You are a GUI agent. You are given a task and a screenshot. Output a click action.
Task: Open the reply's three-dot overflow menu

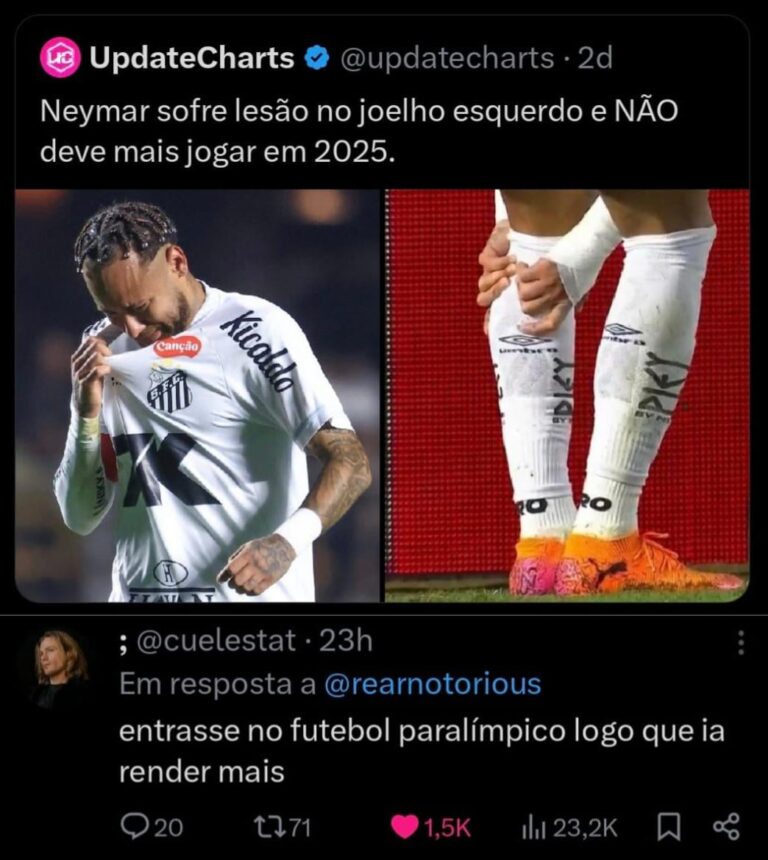[740, 642]
